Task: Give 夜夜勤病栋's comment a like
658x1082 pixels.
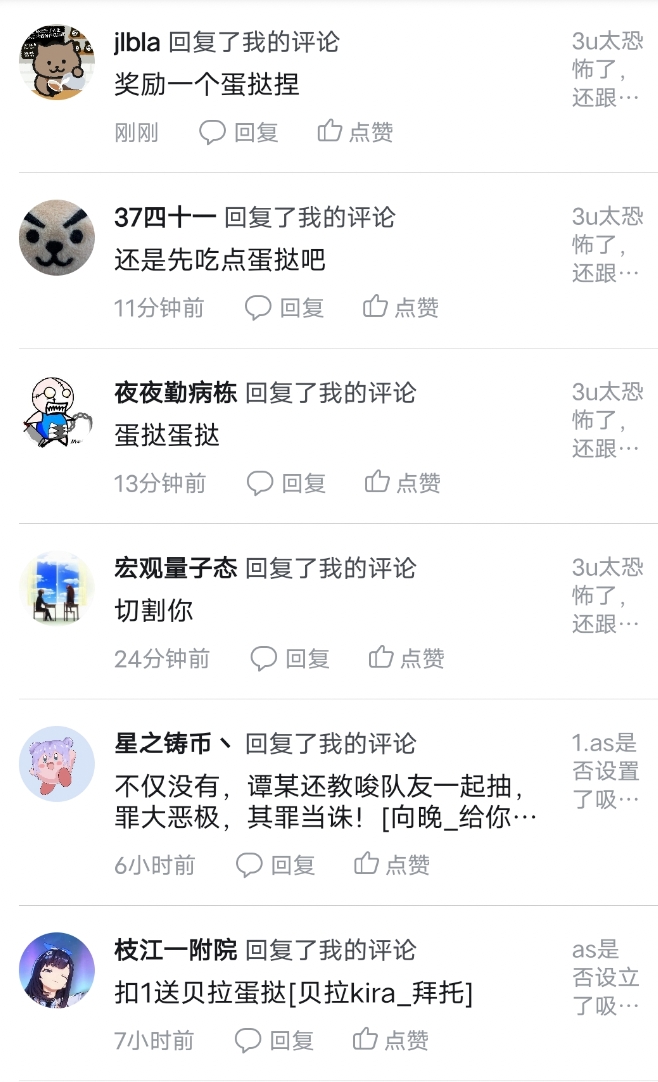Action: (403, 483)
